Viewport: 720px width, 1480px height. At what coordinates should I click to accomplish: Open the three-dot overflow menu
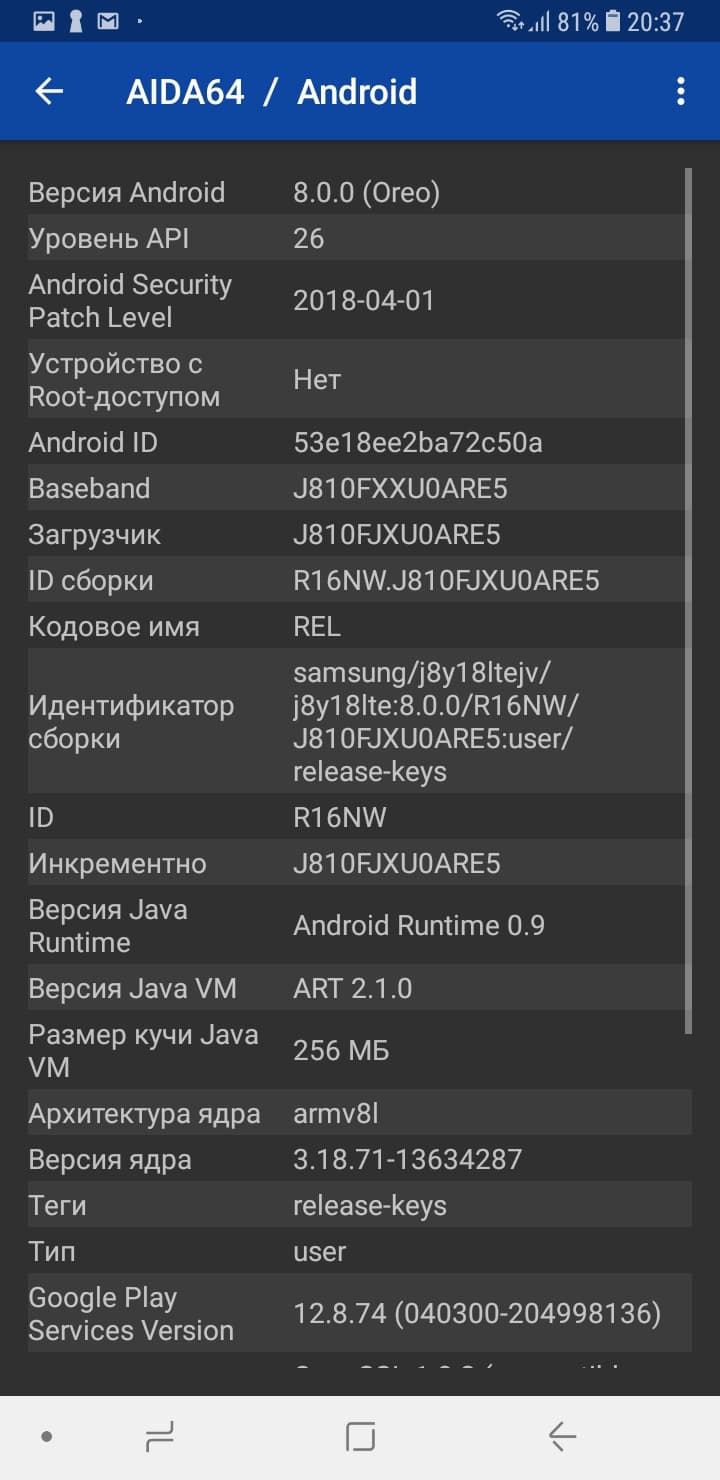pyautogui.click(x=680, y=91)
